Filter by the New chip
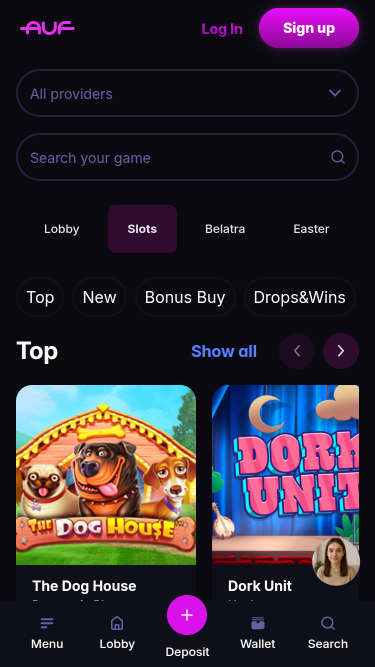Viewport: 375px width, 667px height. 99,297
